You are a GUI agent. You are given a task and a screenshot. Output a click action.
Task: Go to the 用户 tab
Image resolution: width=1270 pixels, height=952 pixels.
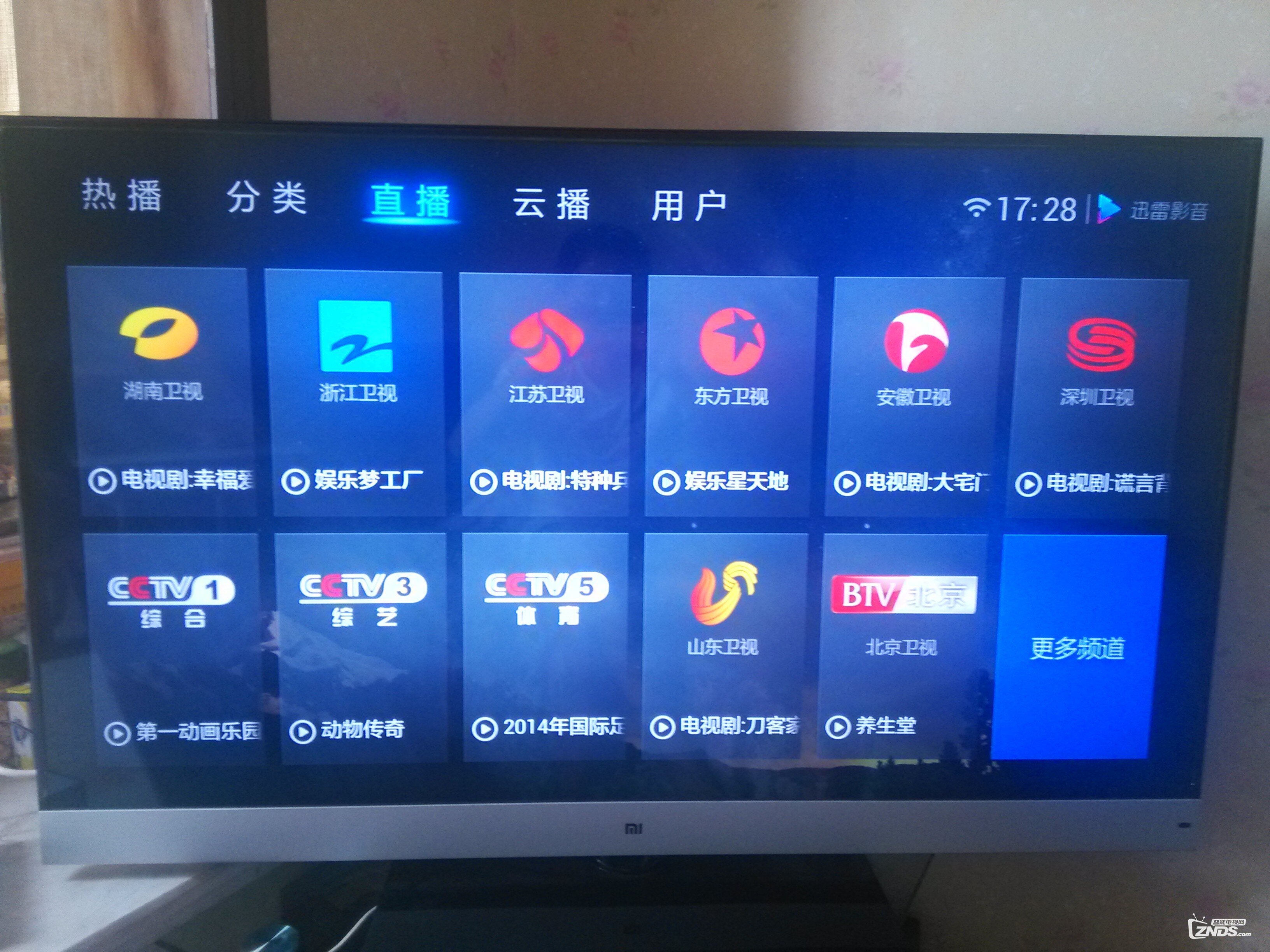(x=689, y=206)
